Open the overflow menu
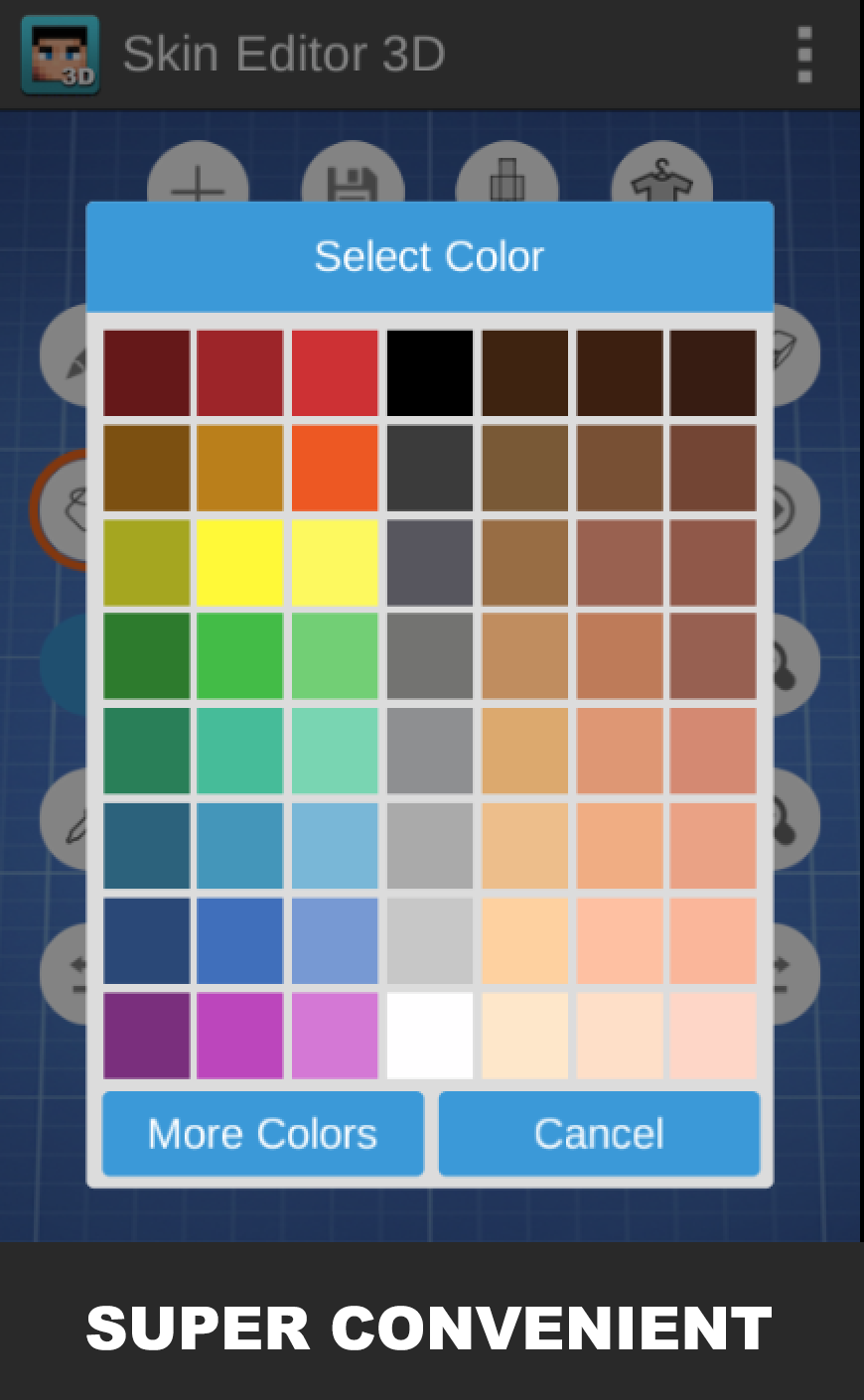 pos(804,55)
